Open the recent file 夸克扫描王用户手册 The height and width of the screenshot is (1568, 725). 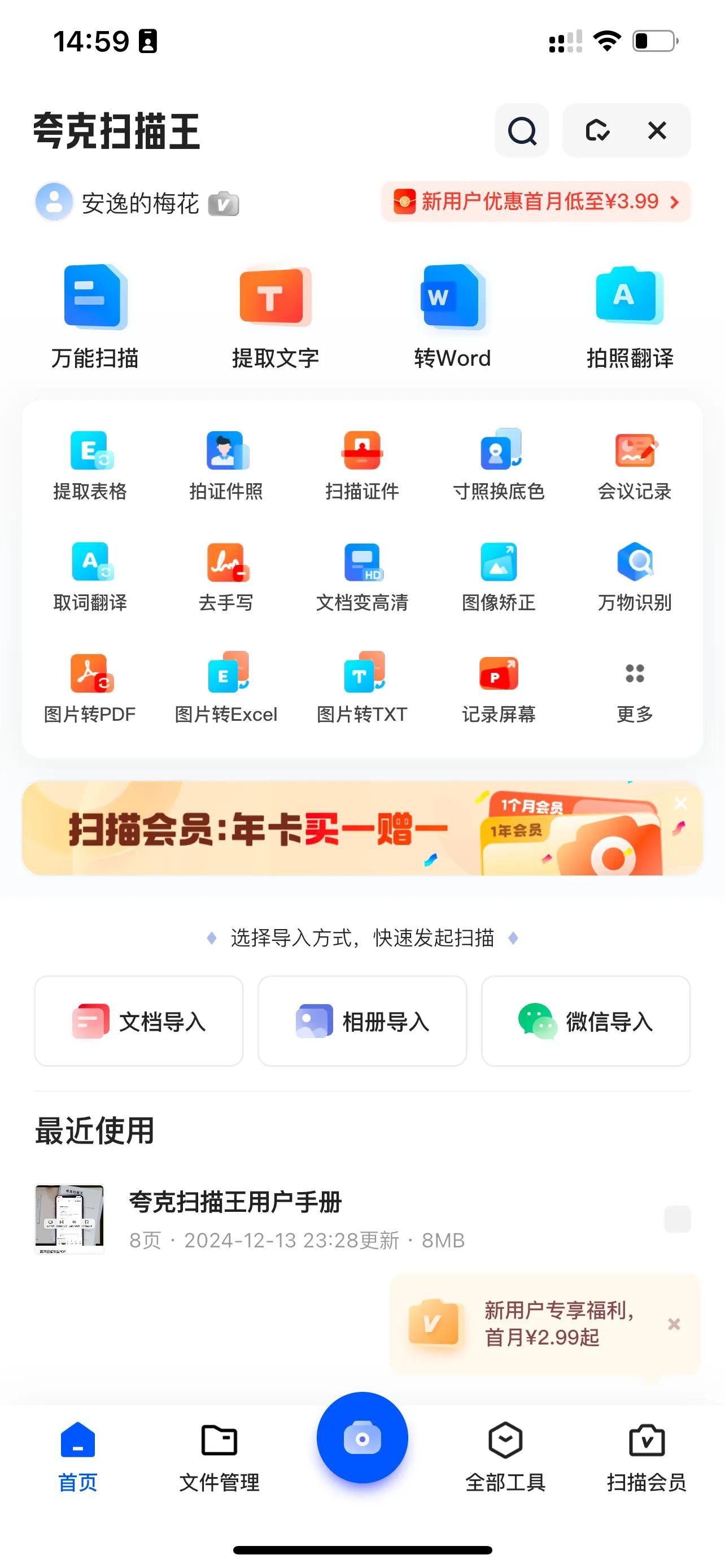coord(235,1219)
